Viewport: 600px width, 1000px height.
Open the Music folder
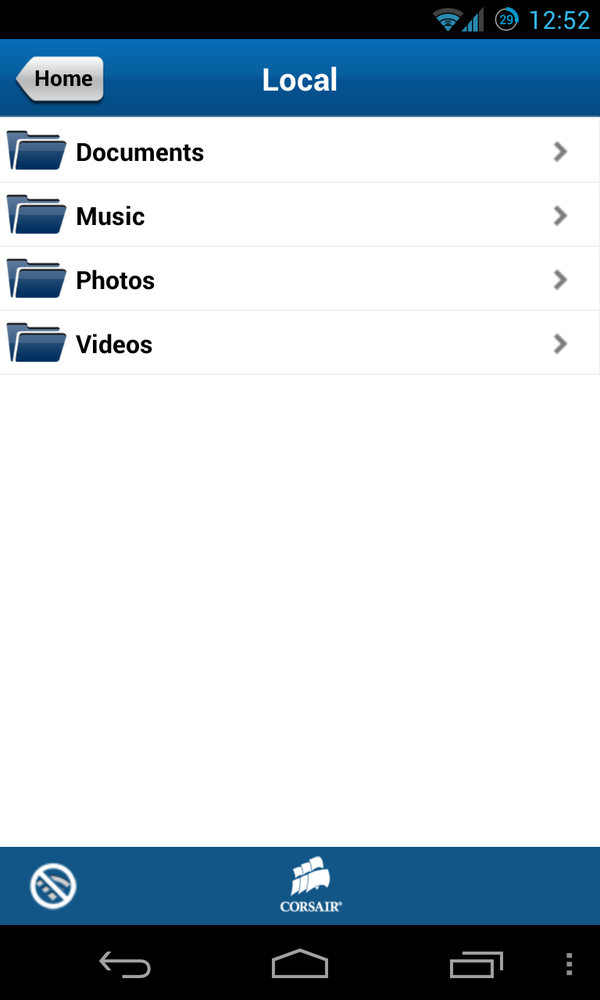click(300, 215)
